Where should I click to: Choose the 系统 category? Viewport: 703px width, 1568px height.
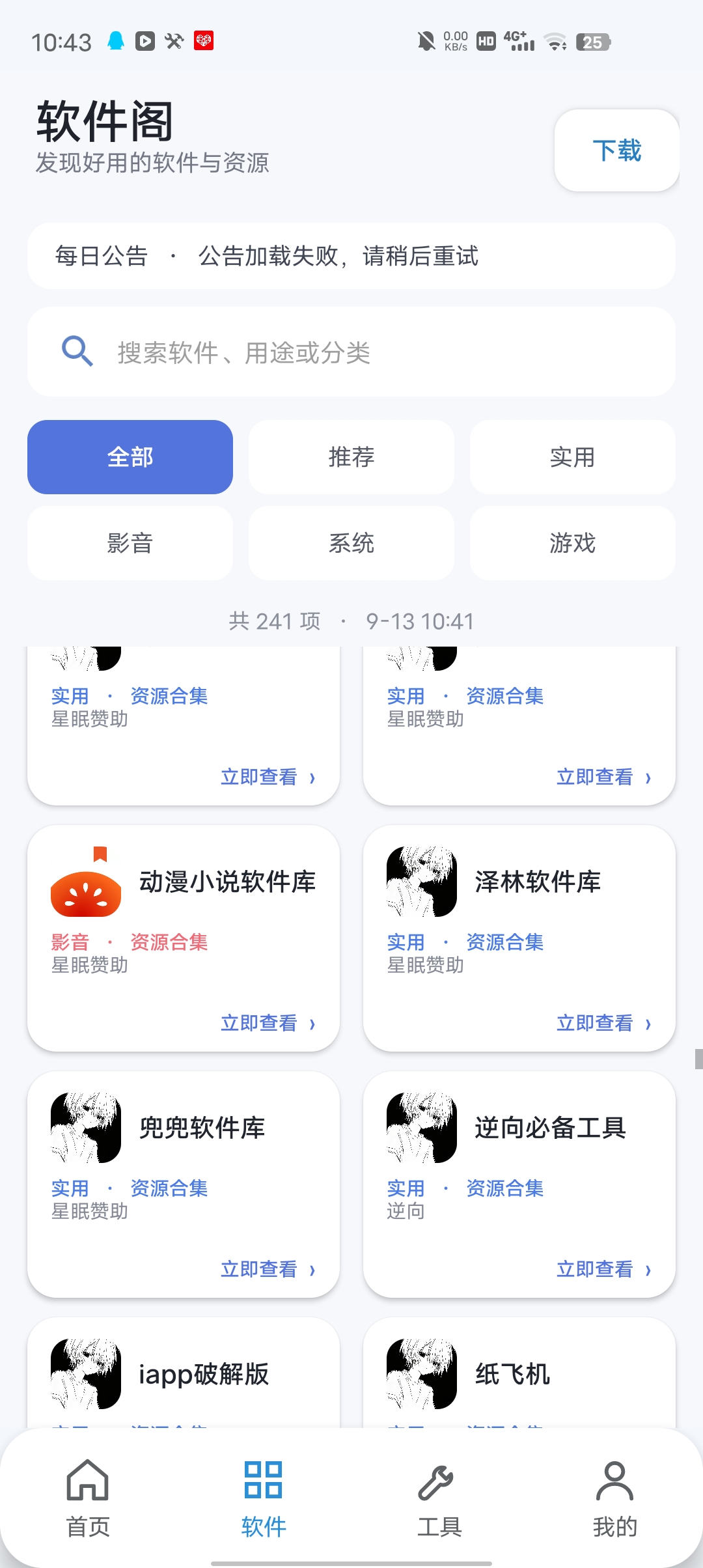(x=351, y=543)
